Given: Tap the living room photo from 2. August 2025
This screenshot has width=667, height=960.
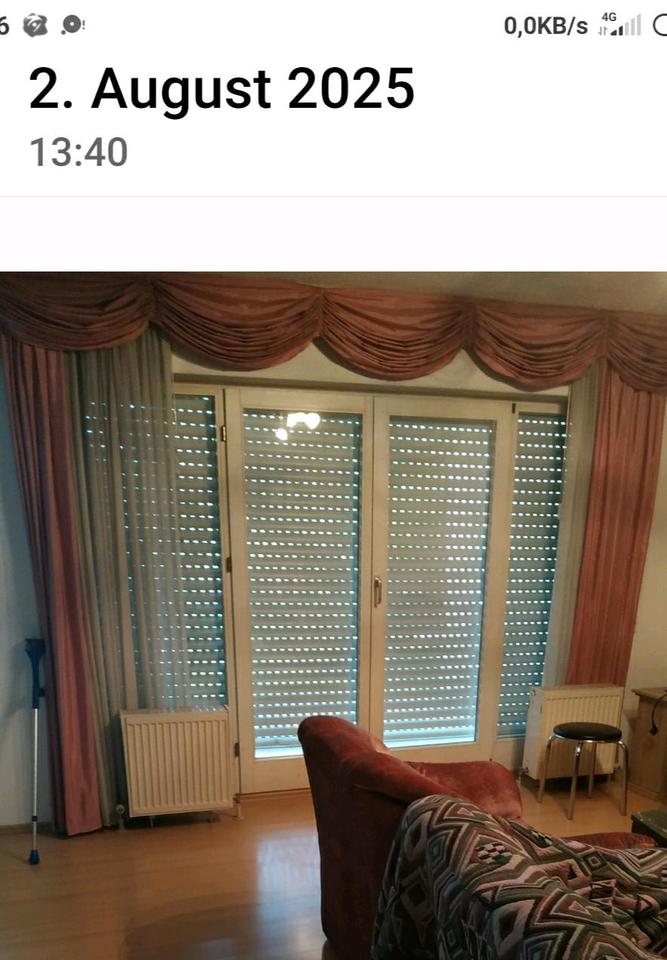Looking at the screenshot, I should (333, 615).
